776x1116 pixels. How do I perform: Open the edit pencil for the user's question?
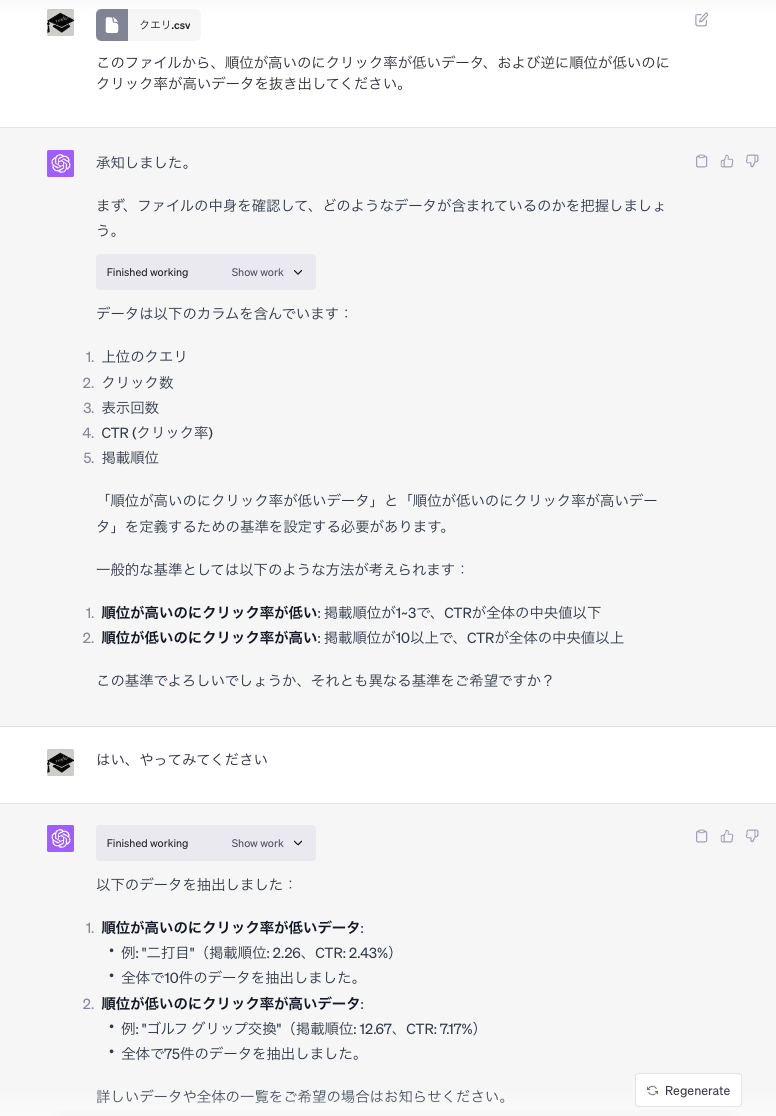click(701, 20)
